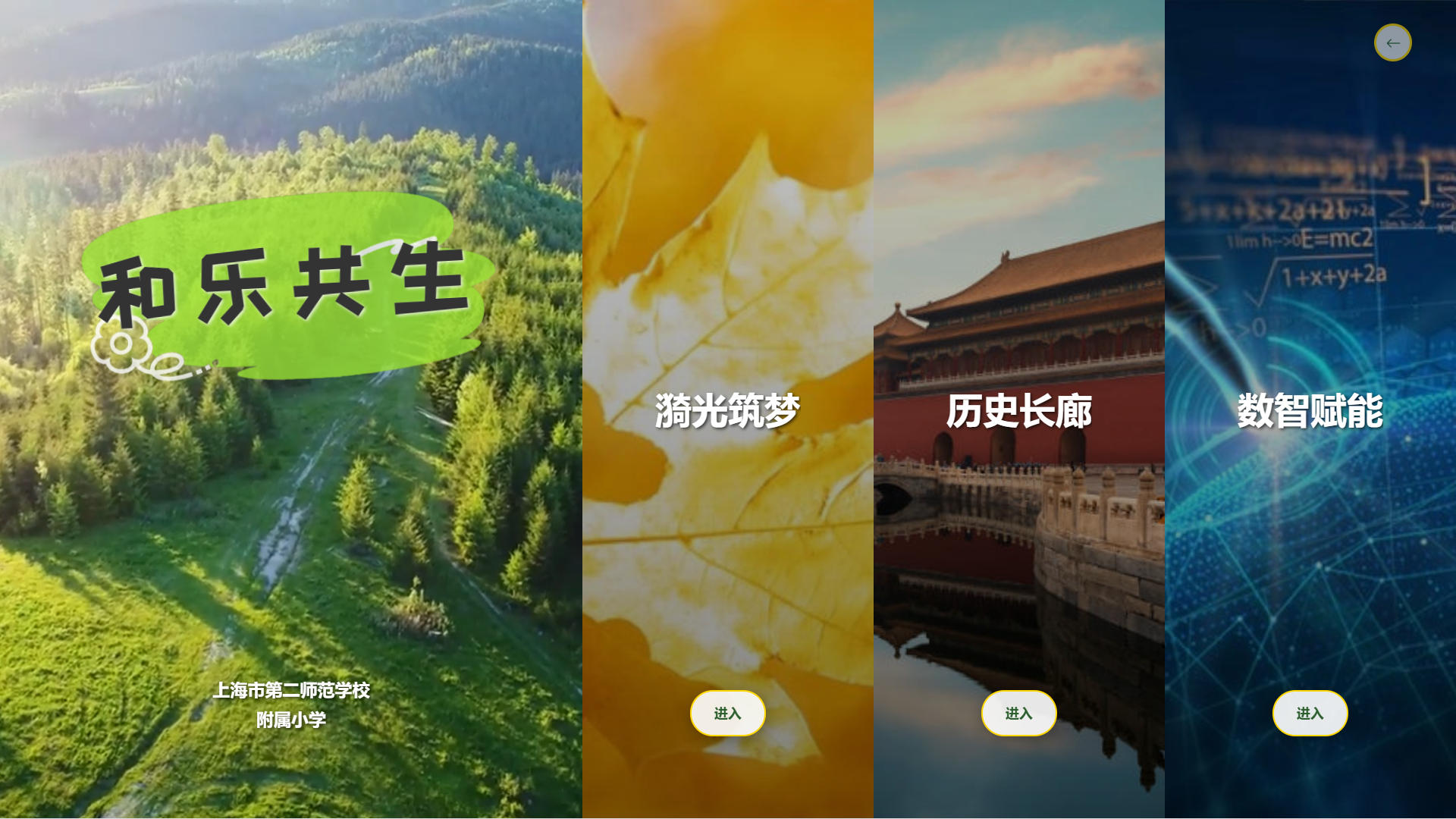
Task: Enter the 数智赋能 section
Action: (1310, 713)
